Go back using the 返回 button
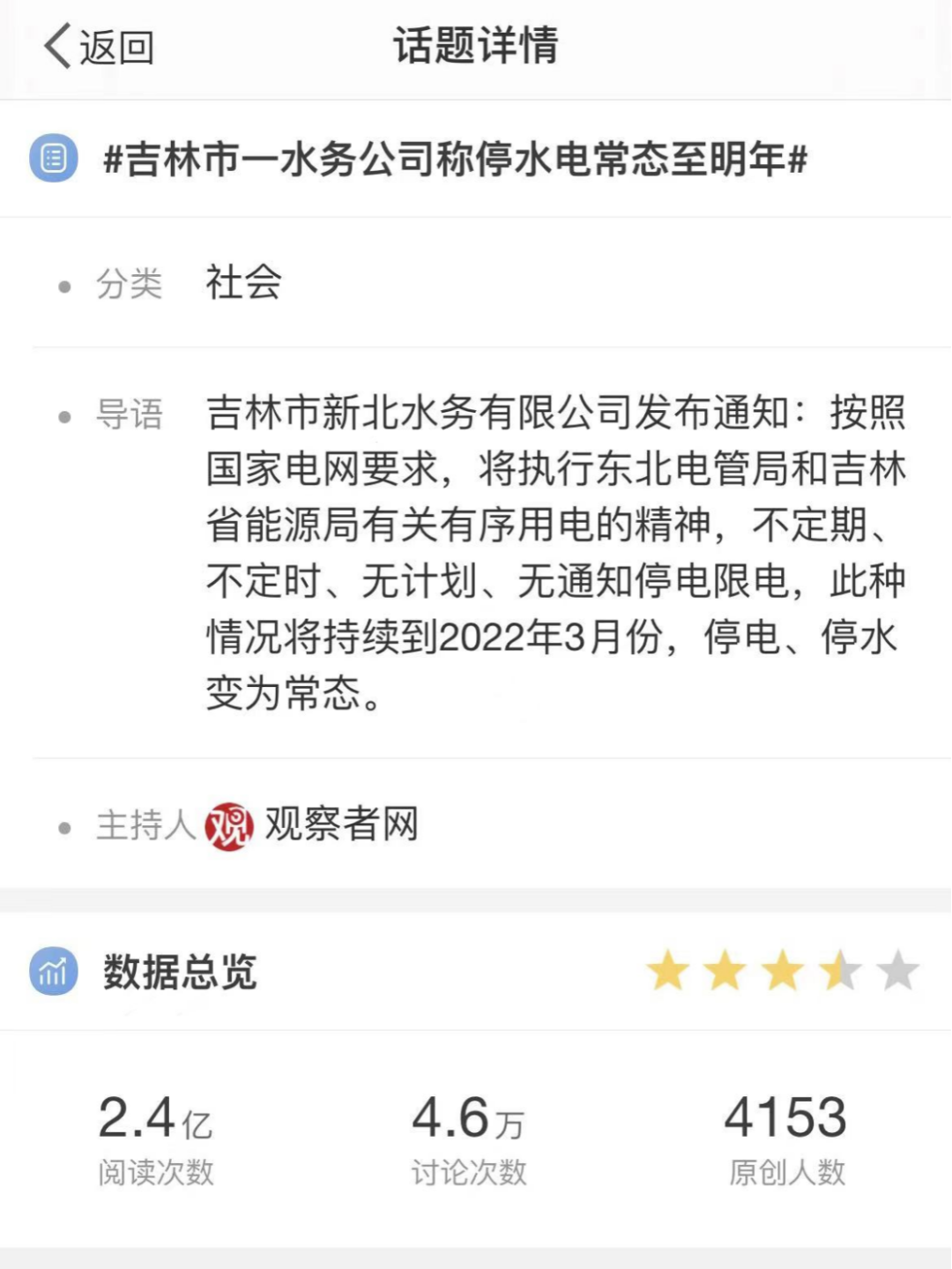 (x=99, y=48)
